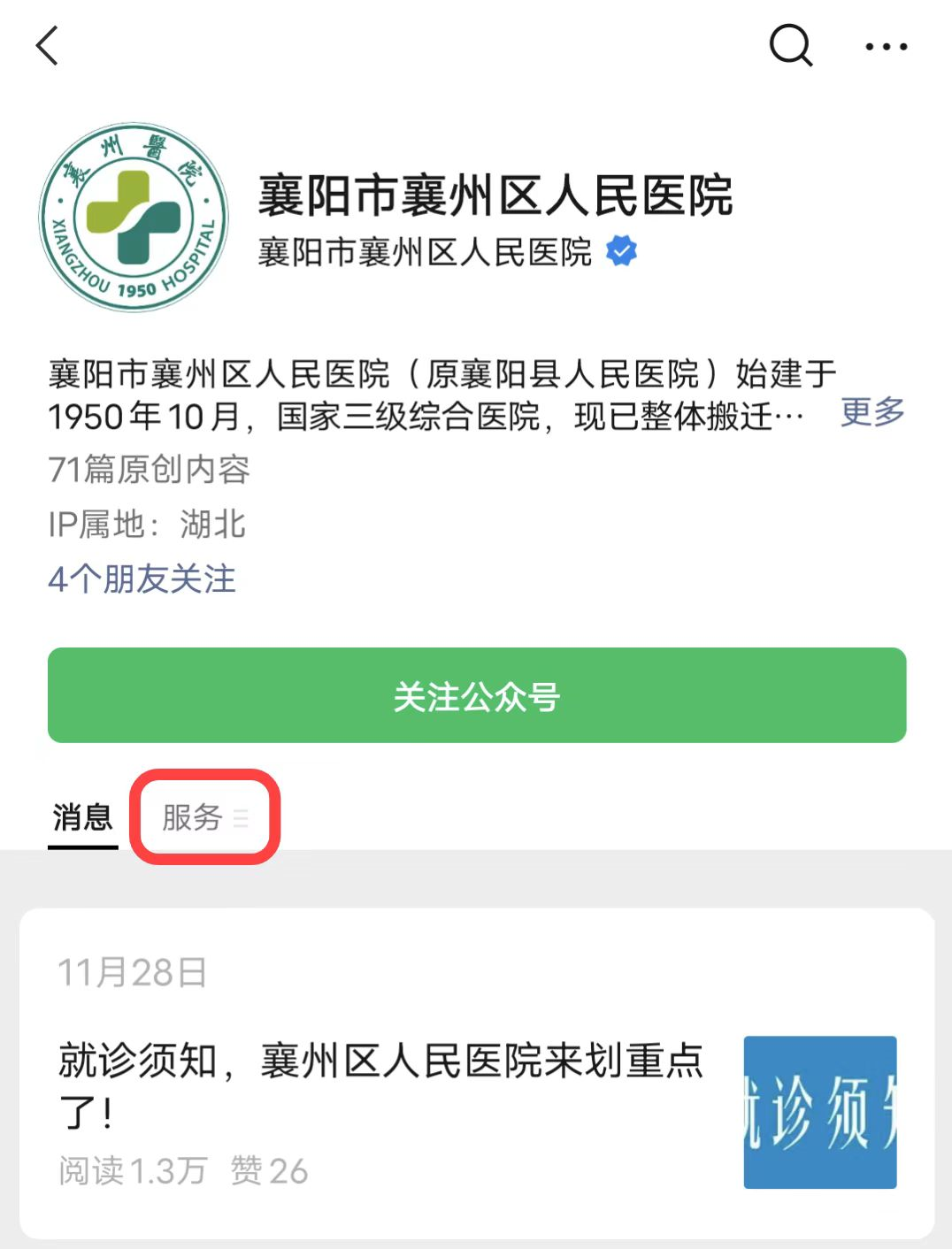Image resolution: width=952 pixels, height=1249 pixels.
Task: Open search on the official account page
Action: (790, 45)
